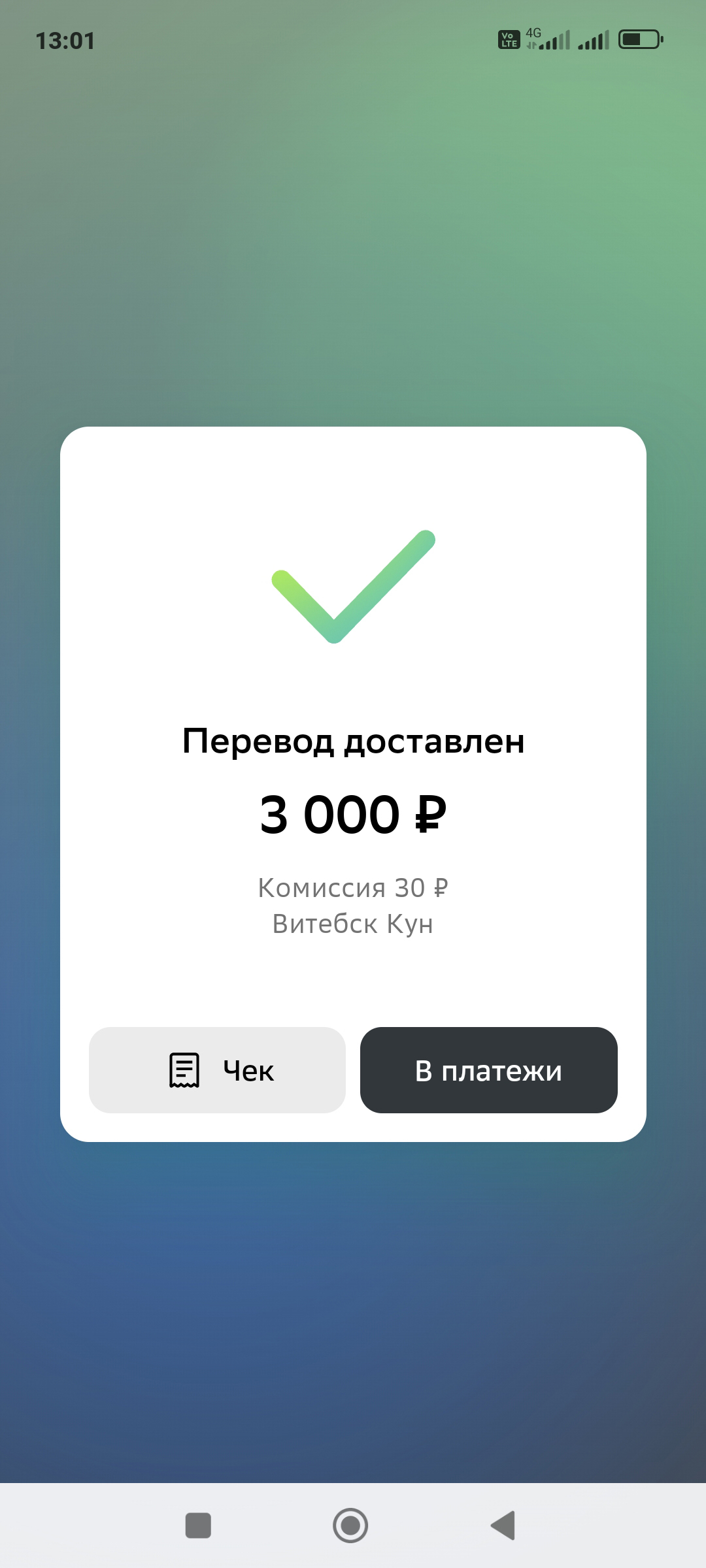
Task: Tap the system back button
Action: pyautogui.click(x=503, y=1526)
